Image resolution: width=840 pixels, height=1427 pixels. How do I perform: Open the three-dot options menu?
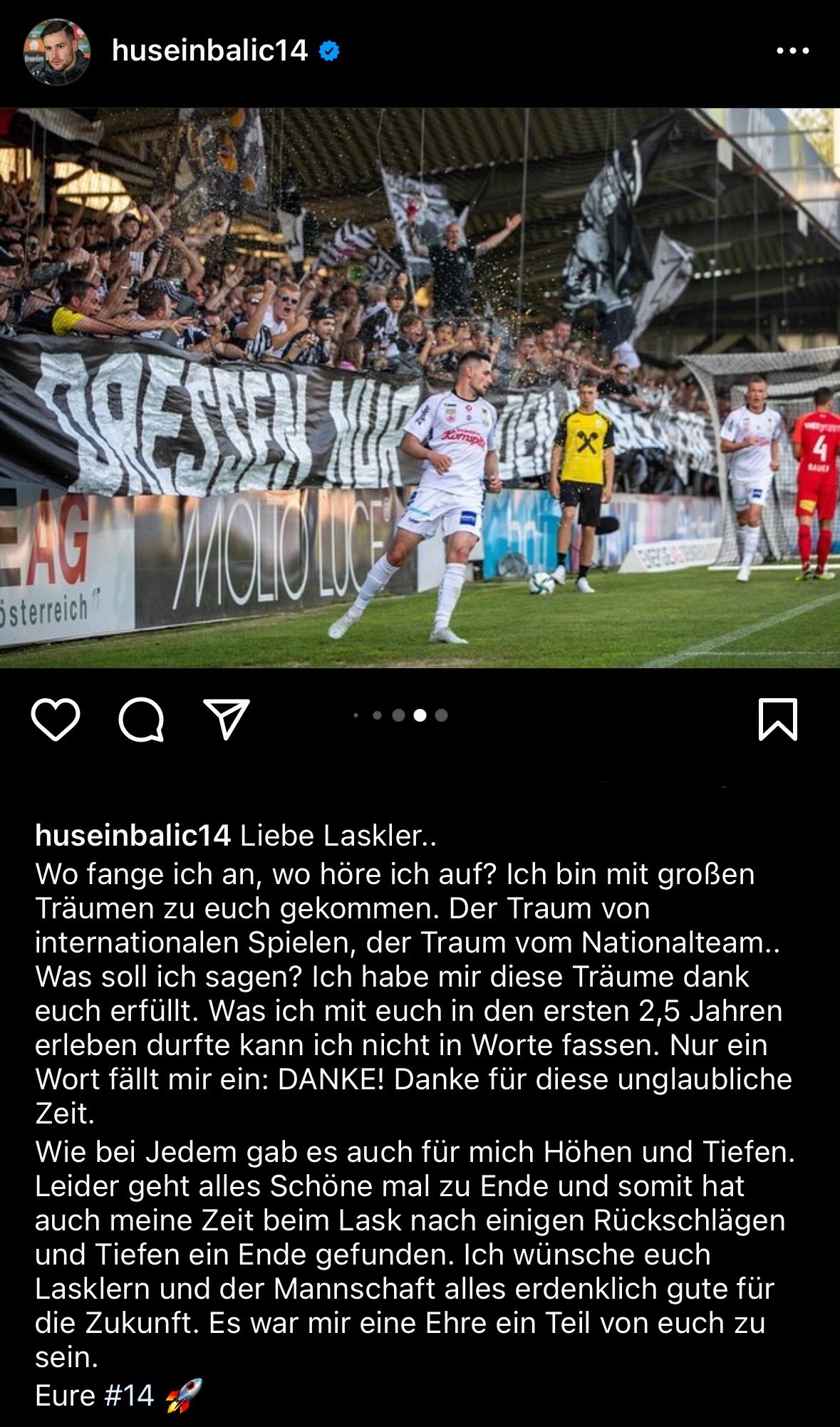pos(792,51)
